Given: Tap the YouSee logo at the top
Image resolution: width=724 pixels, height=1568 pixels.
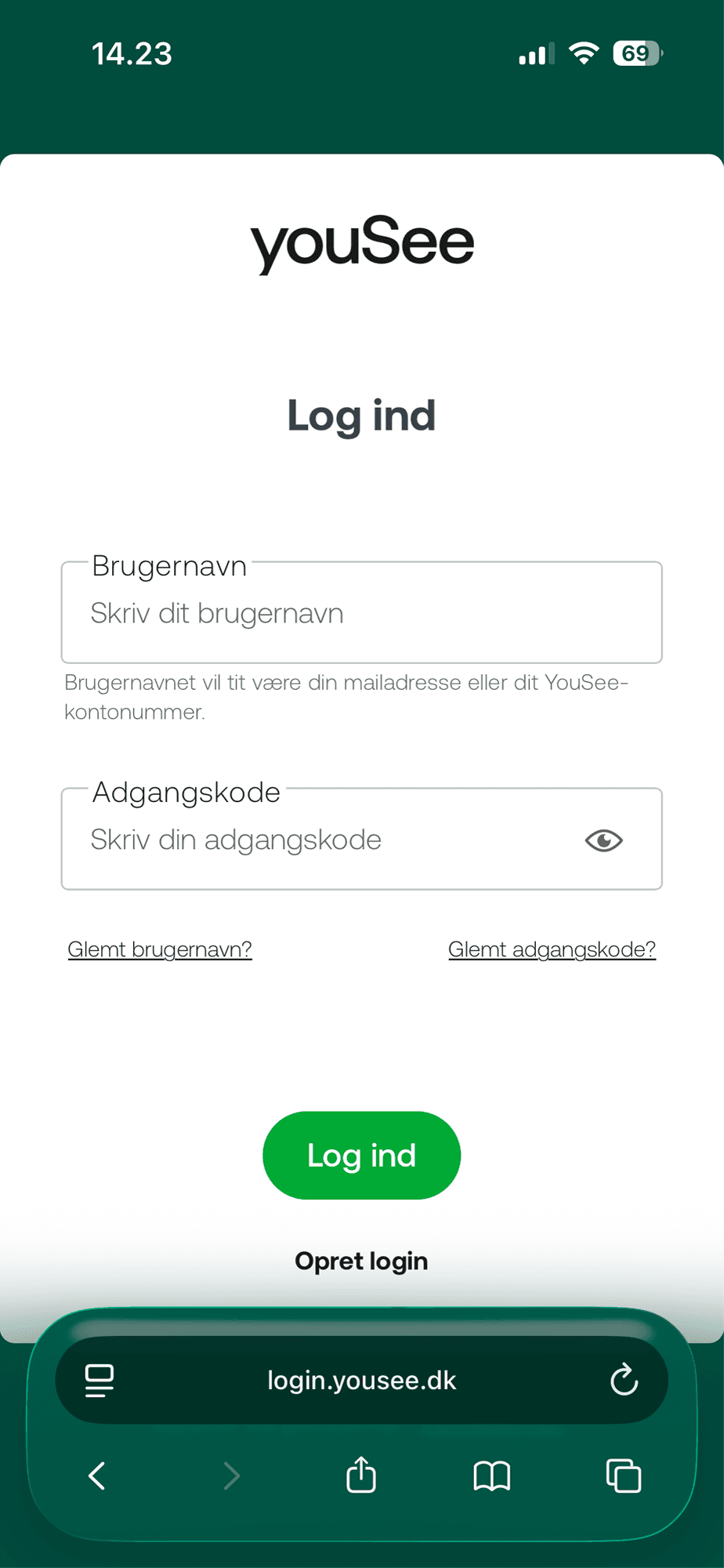Looking at the screenshot, I should [x=361, y=241].
